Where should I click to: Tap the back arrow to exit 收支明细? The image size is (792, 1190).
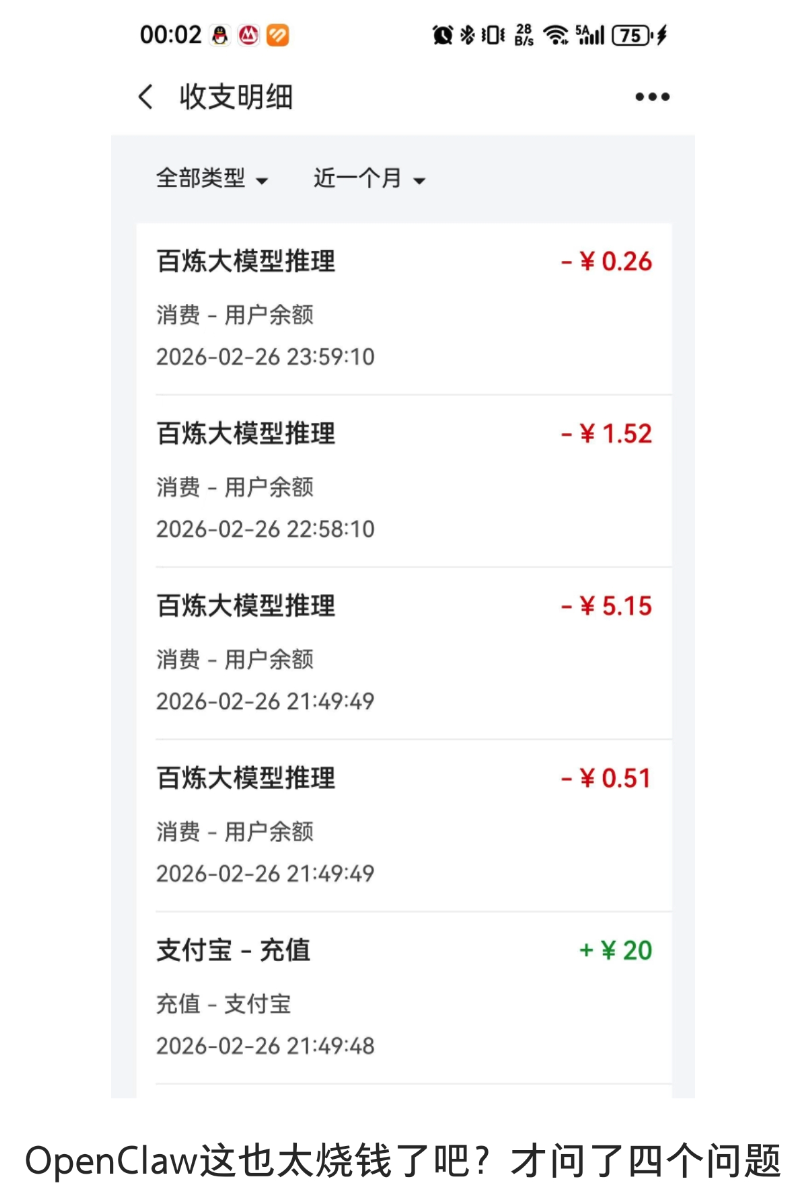tap(144, 96)
